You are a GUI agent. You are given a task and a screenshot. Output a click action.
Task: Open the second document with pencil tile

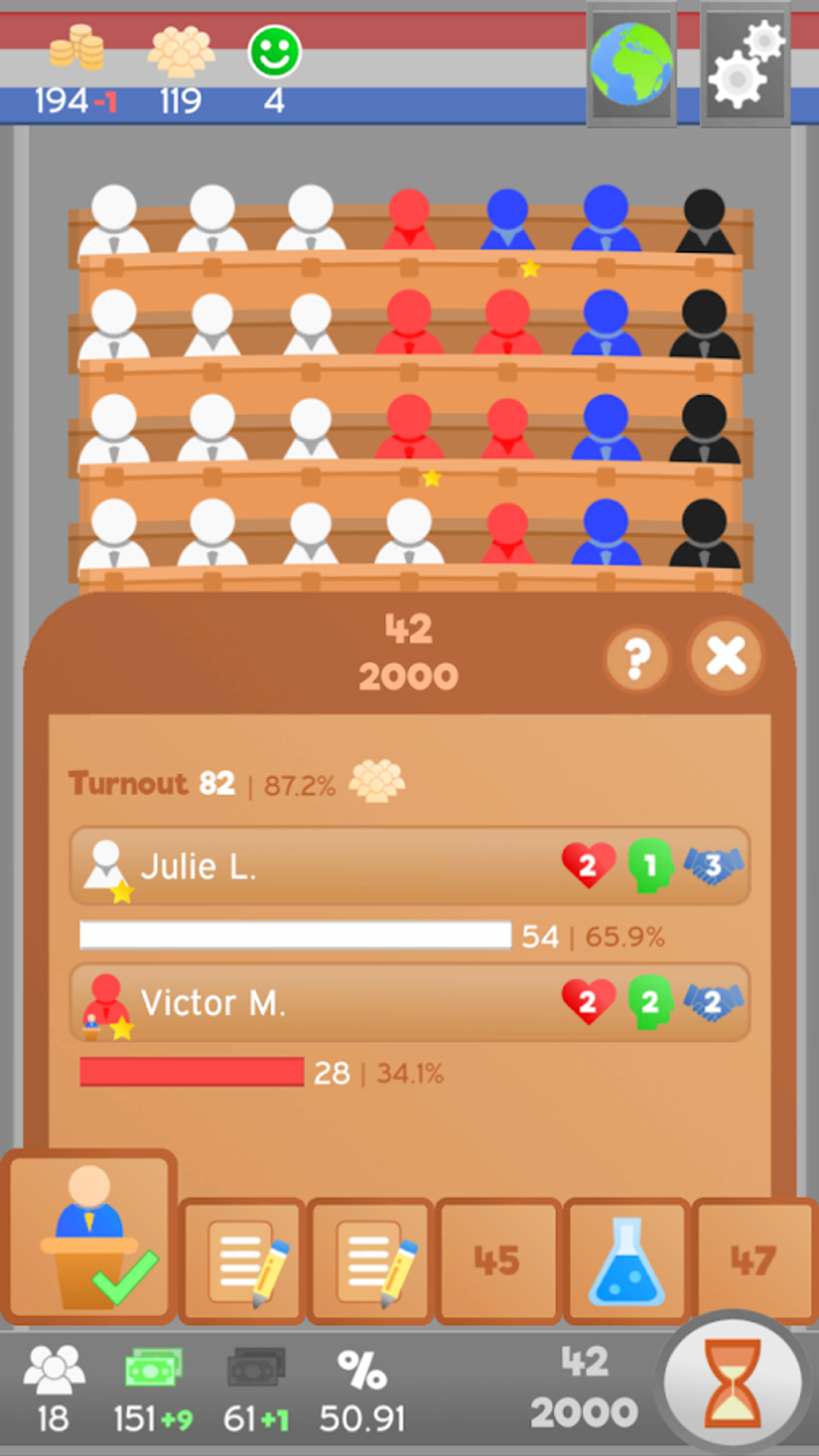tap(371, 1261)
